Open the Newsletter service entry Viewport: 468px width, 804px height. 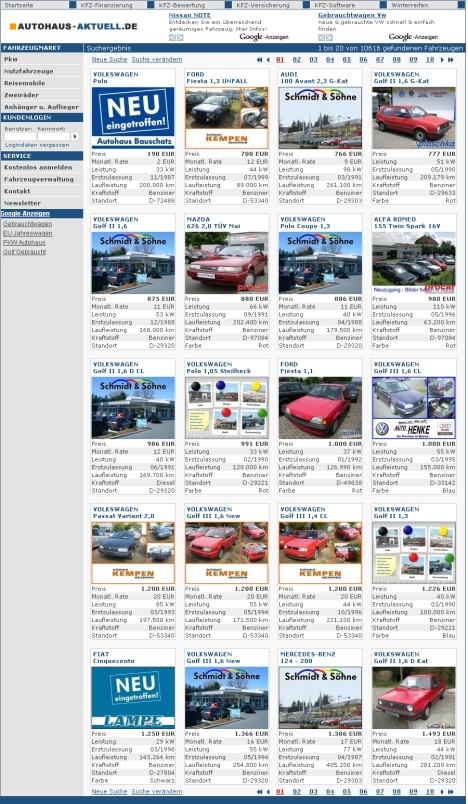pos(23,203)
